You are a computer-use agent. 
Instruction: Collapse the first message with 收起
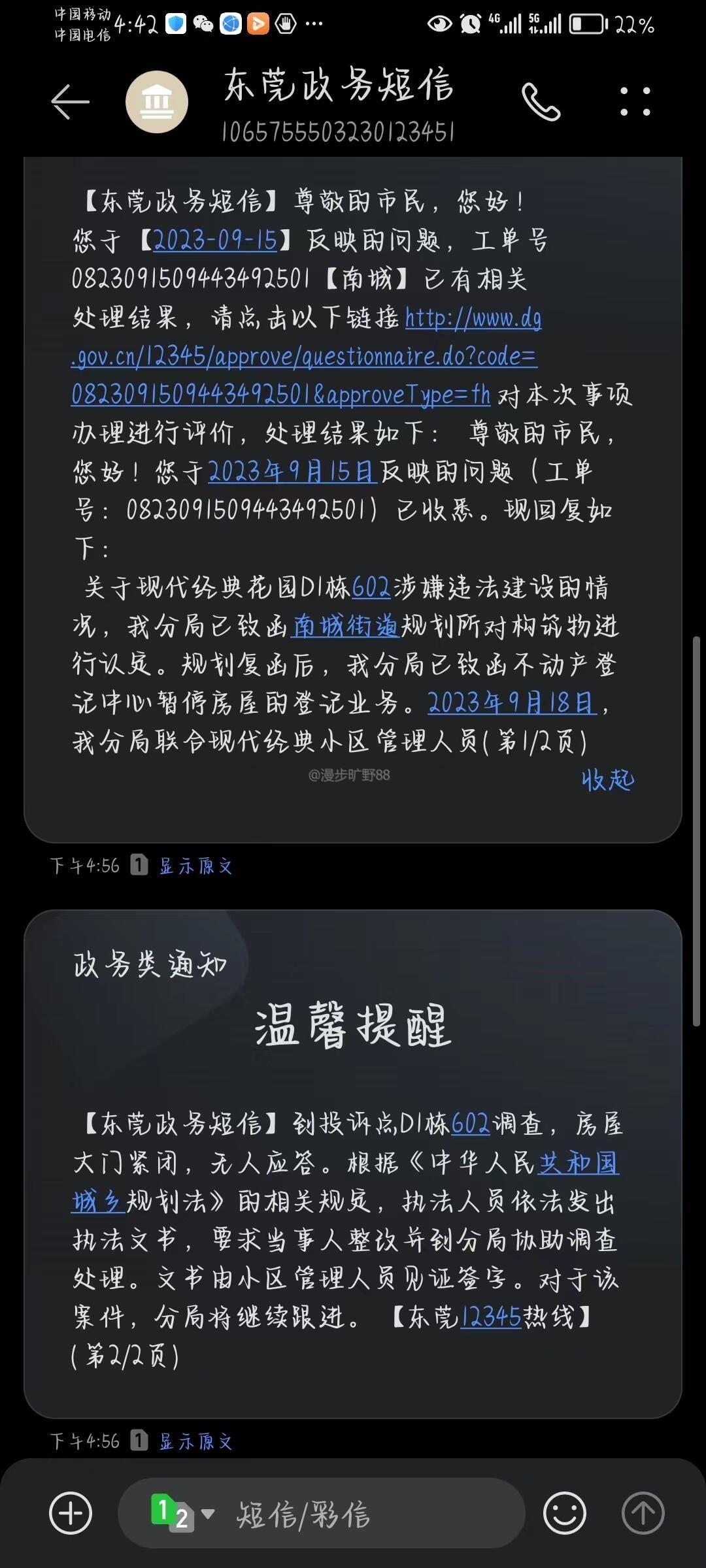pos(607,779)
